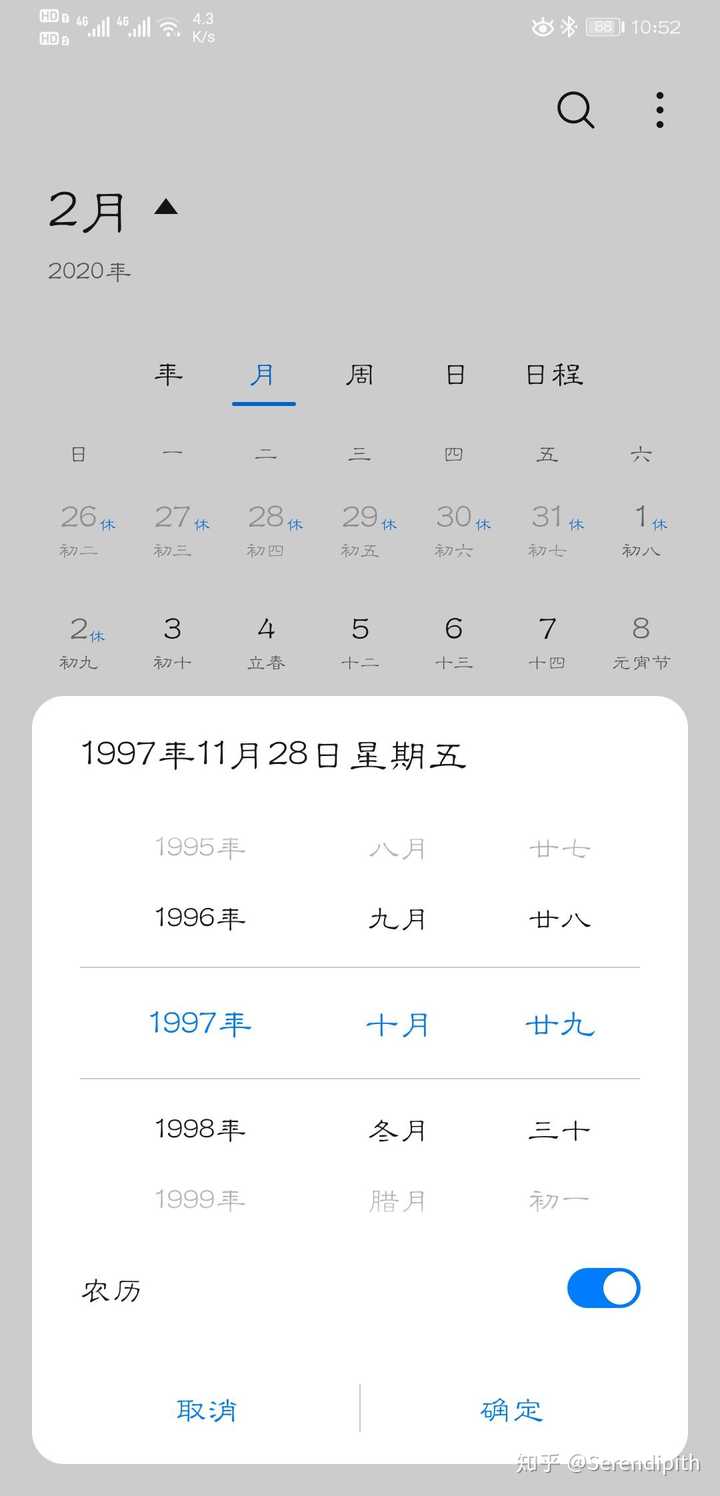Viewport: 720px width, 1496px height.
Task: Turn off the 农历 lunar calendar switch
Action: 602,1289
